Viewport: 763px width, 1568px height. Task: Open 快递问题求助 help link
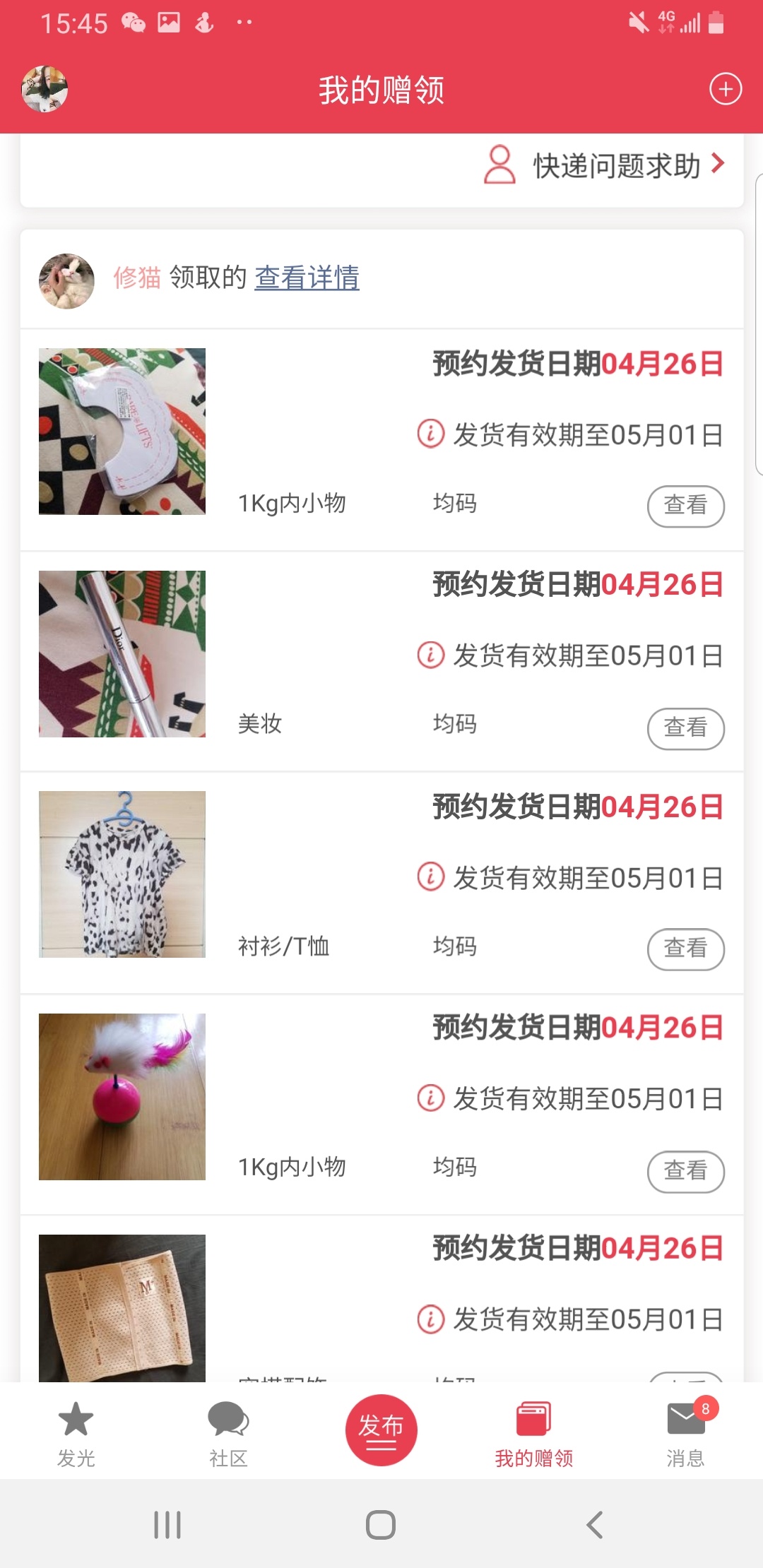click(605, 165)
